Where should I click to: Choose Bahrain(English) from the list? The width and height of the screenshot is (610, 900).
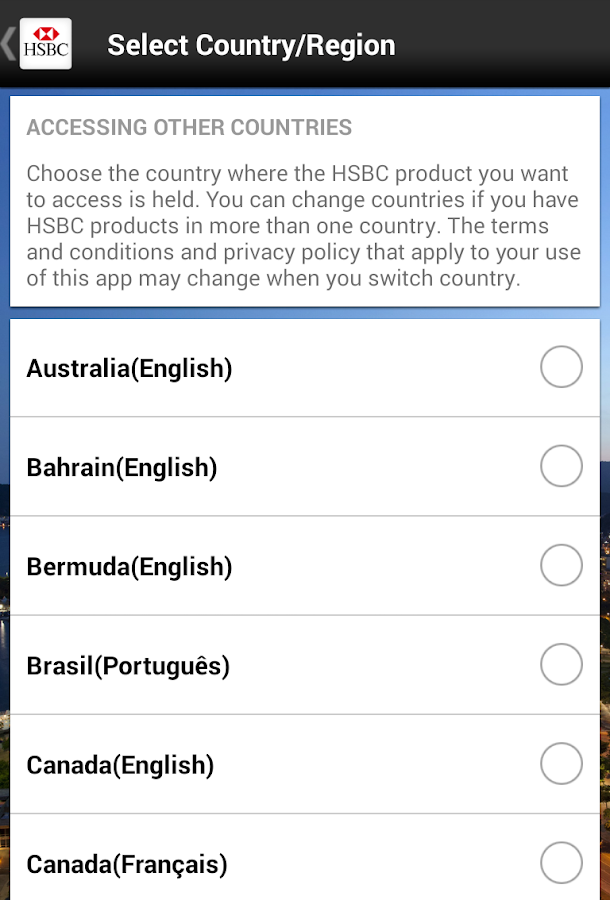560,466
